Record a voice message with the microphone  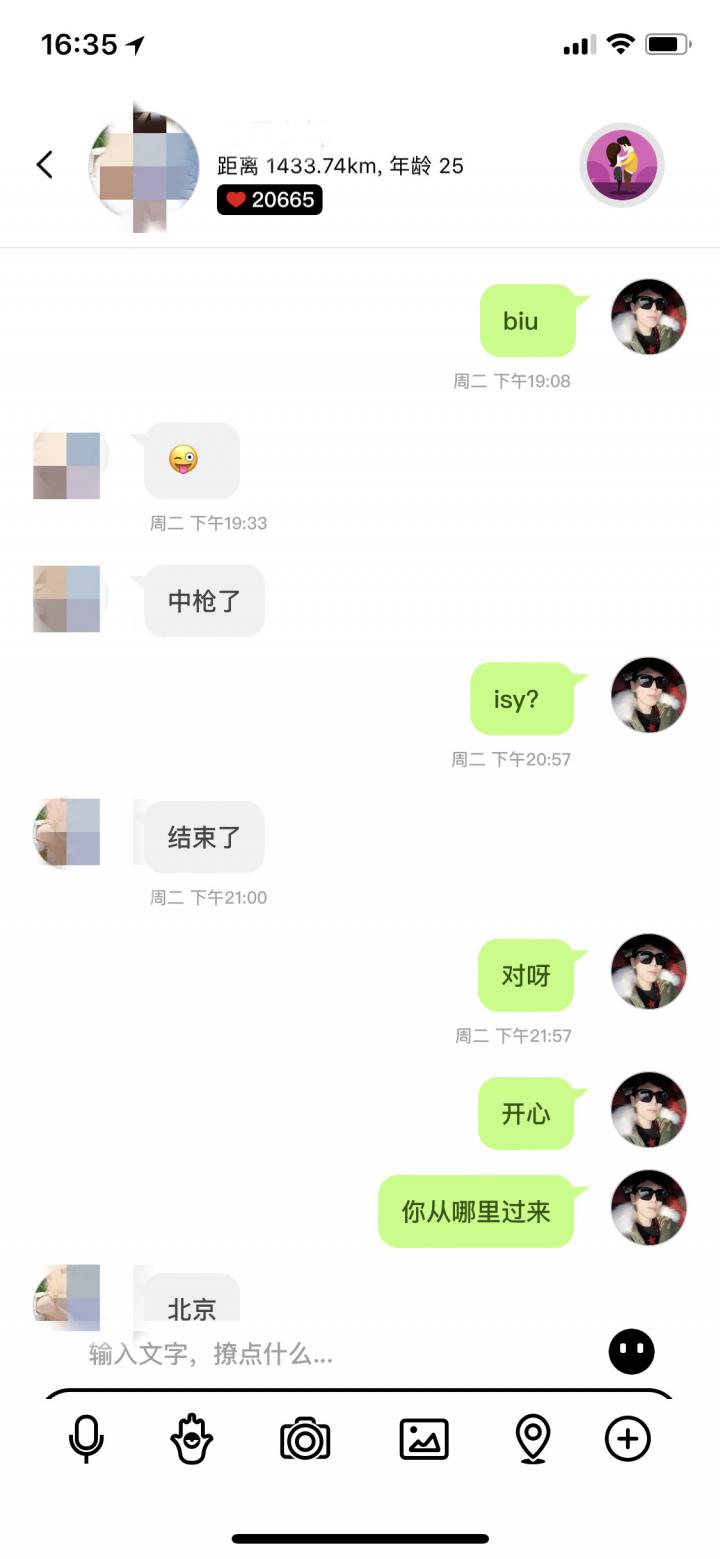86,1439
